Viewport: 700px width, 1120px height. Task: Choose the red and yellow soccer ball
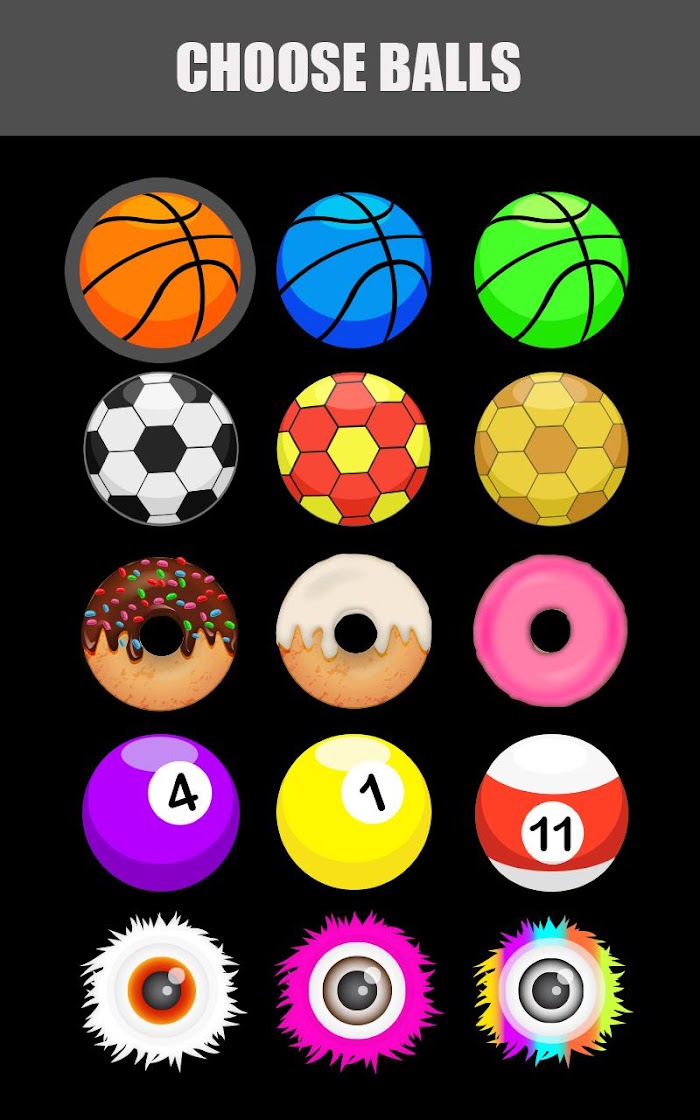[354, 448]
